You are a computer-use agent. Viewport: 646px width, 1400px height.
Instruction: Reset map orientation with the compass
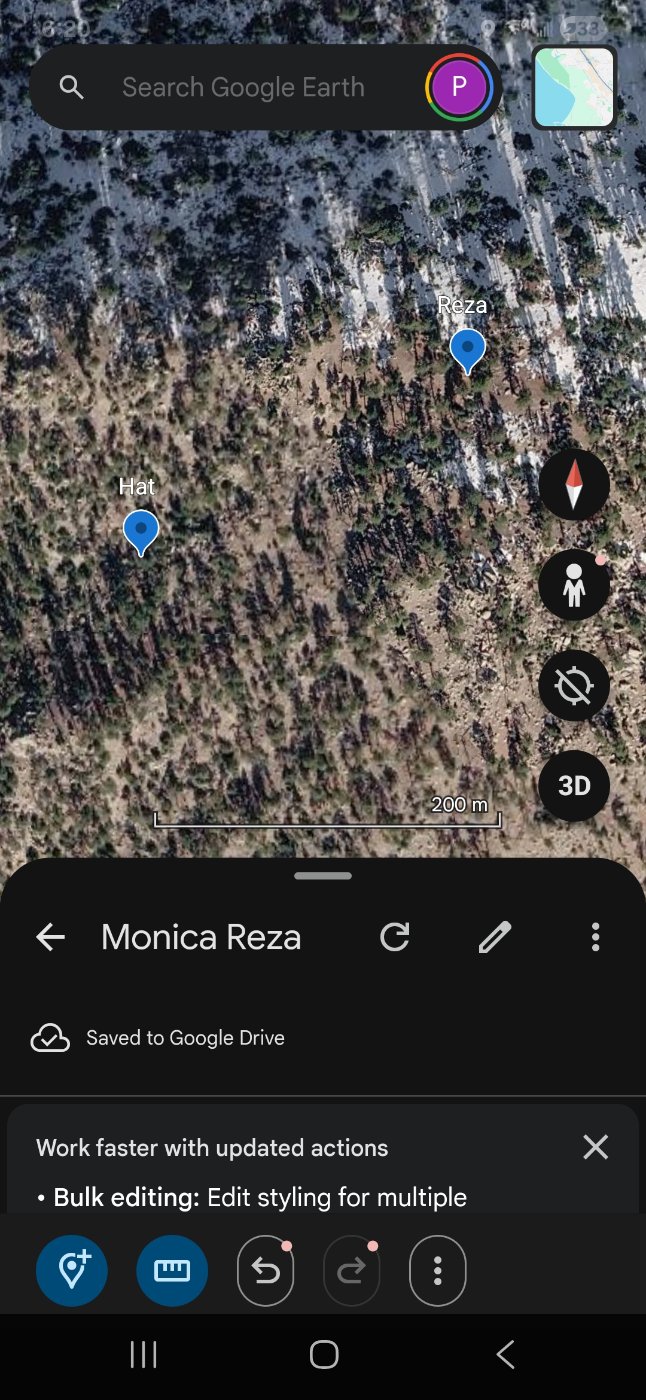tap(574, 485)
